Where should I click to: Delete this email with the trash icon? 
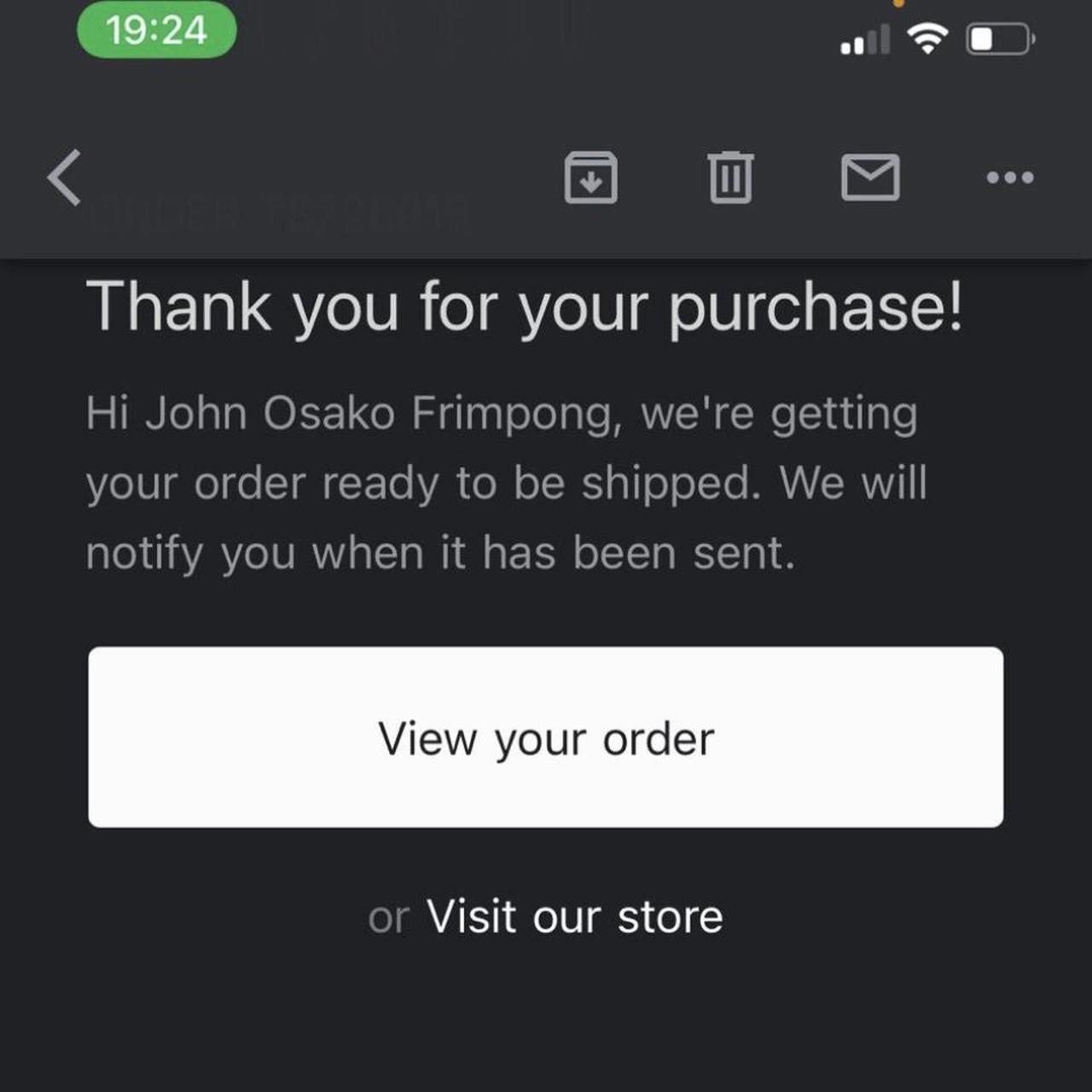pyautogui.click(x=730, y=177)
